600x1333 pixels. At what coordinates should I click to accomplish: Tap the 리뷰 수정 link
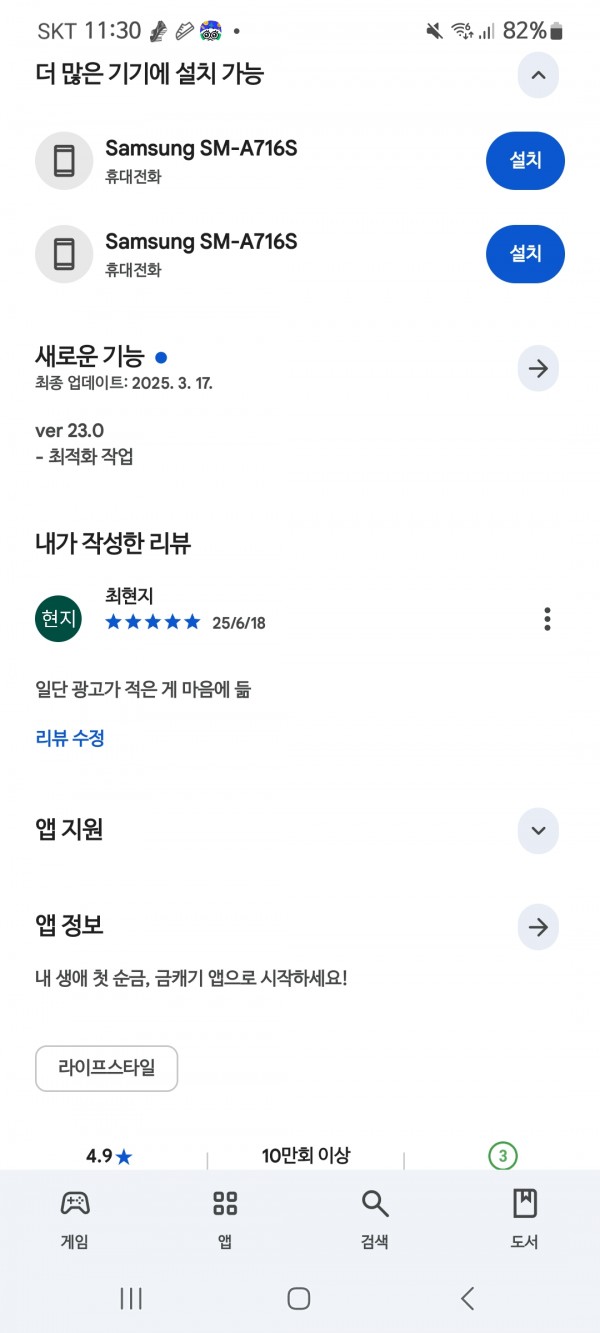tap(70, 738)
